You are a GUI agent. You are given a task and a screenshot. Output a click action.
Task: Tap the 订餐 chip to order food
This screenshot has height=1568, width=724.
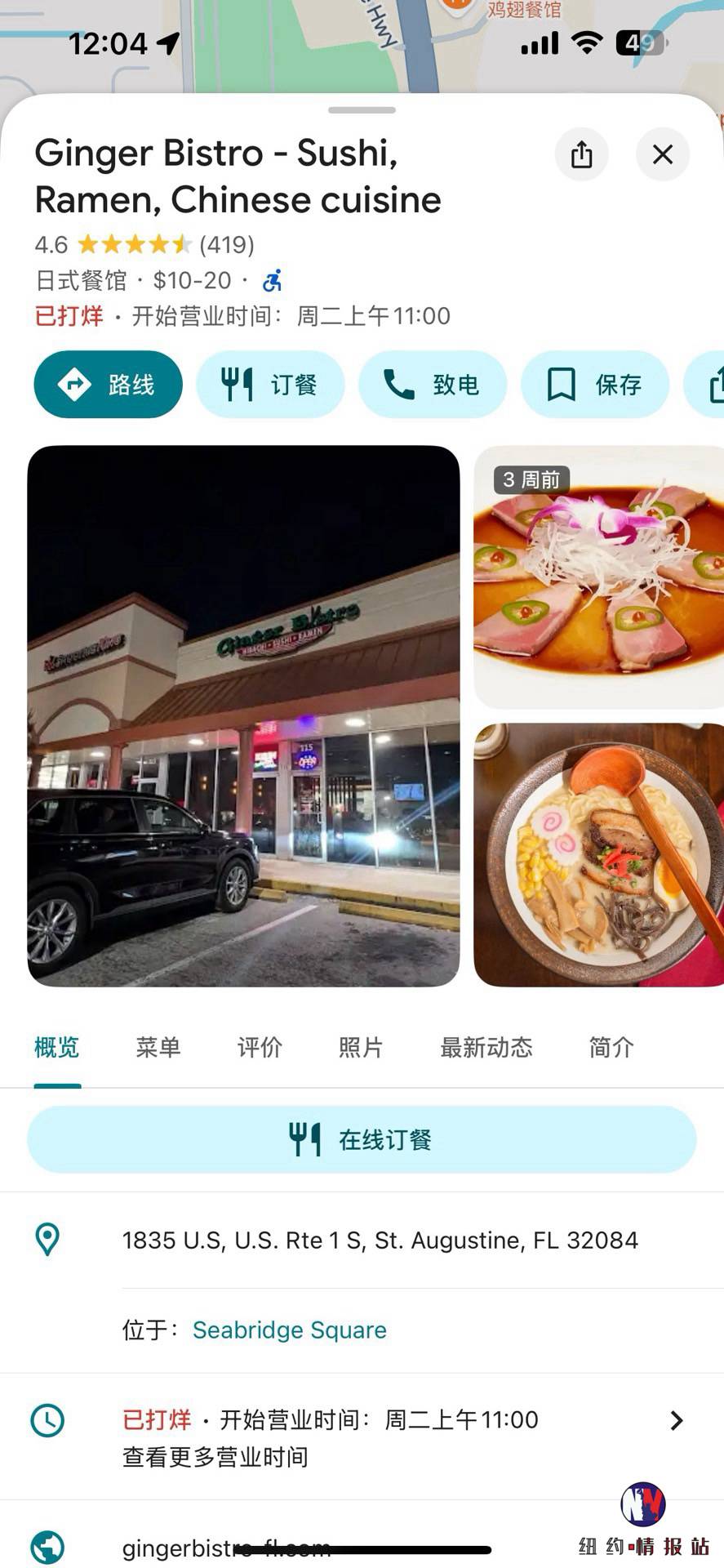(x=270, y=385)
